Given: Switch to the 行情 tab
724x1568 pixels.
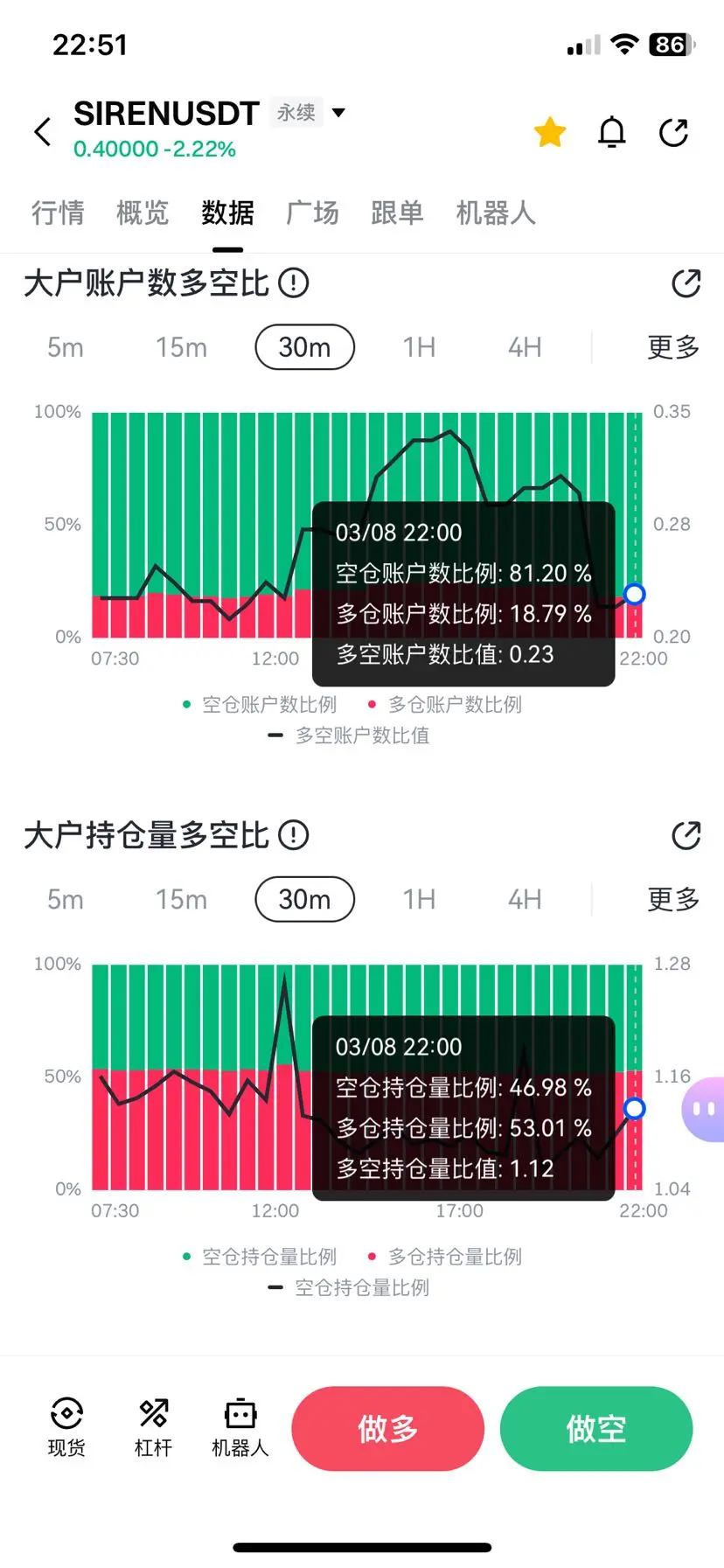Looking at the screenshot, I should pyautogui.click(x=58, y=213).
